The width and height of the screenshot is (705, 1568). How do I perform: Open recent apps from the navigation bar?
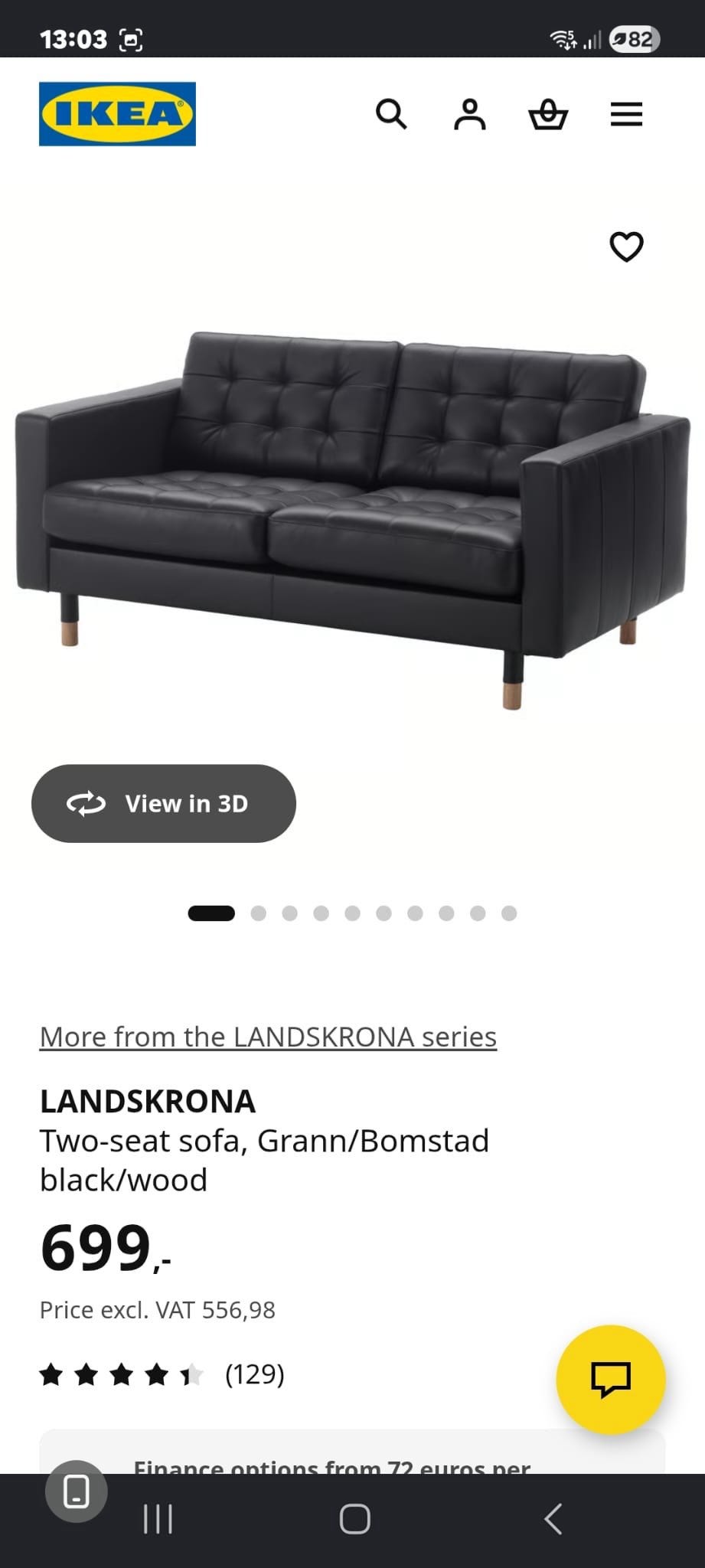pos(158,1519)
